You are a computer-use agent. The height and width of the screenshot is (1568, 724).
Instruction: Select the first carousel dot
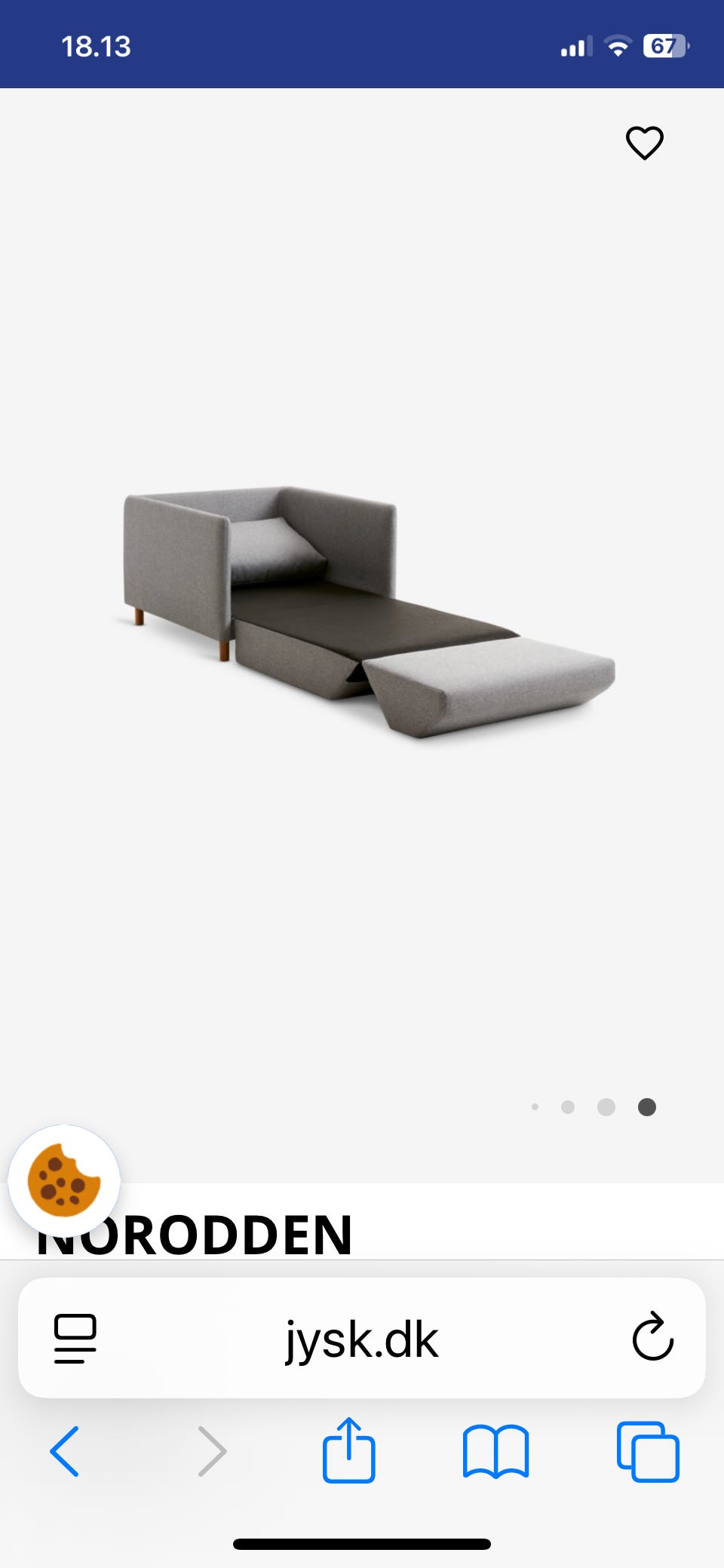[535, 1106]
